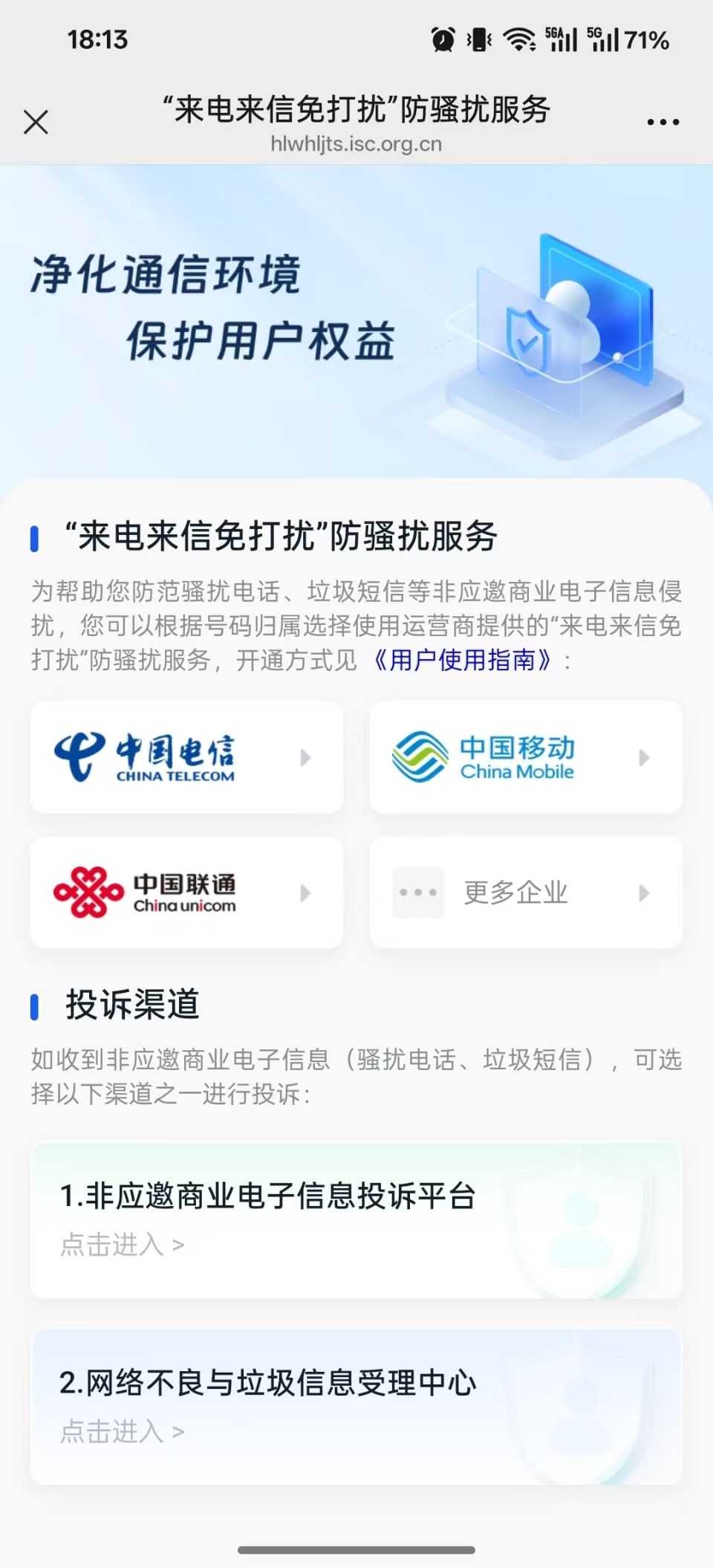Image resolution: width=713 pixels, height=1568 pixels.
Task: Open the China Unicom service entry
Action: point(186,892)
